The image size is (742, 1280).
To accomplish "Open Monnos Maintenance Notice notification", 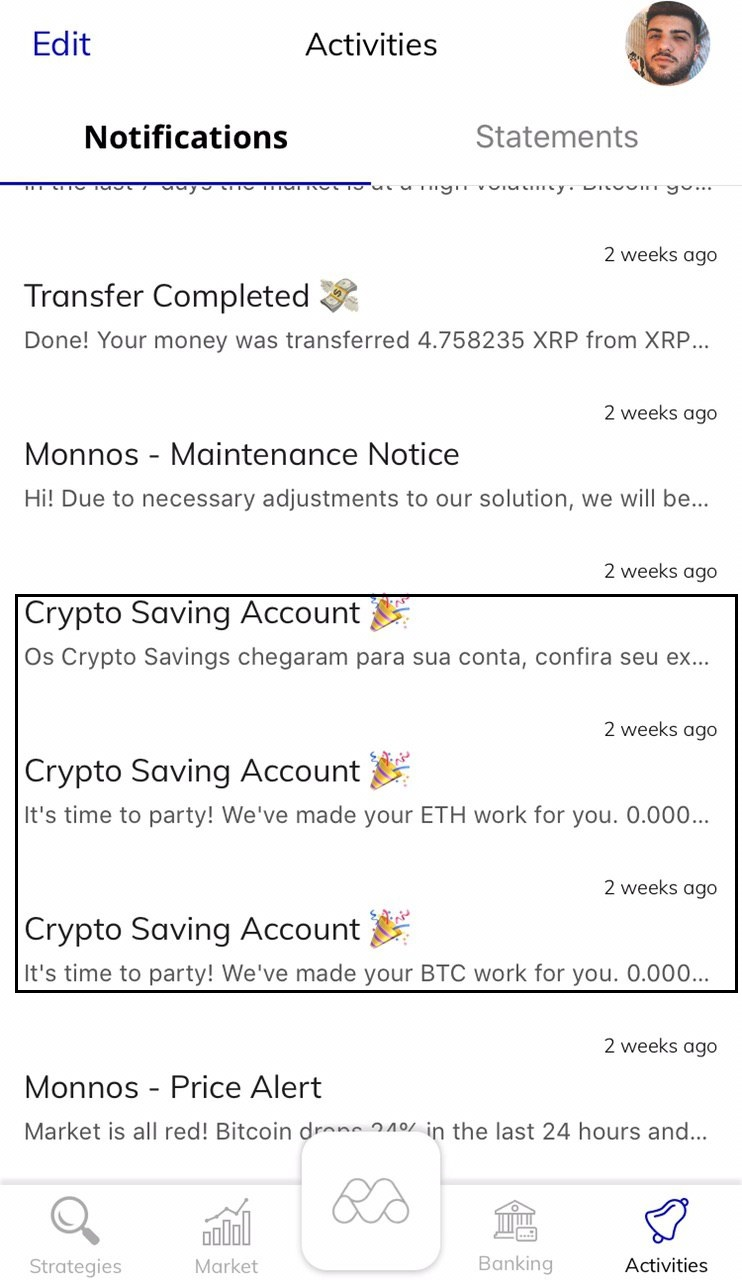I will click(371, 457).
